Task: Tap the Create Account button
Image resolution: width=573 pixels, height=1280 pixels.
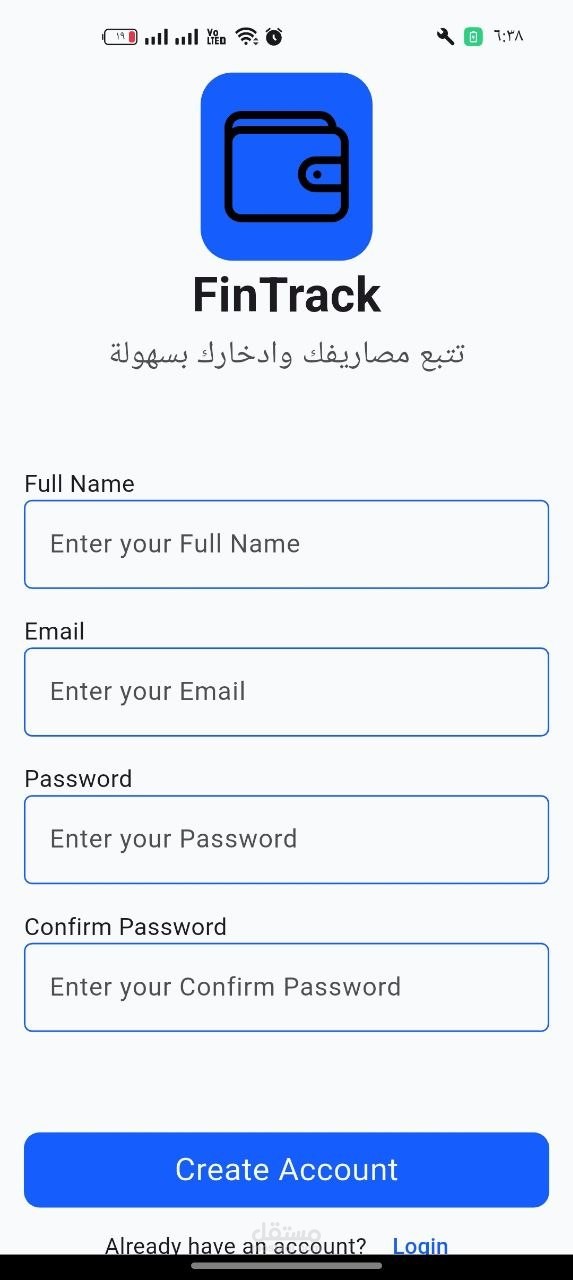Action: tap(286, 1170)
